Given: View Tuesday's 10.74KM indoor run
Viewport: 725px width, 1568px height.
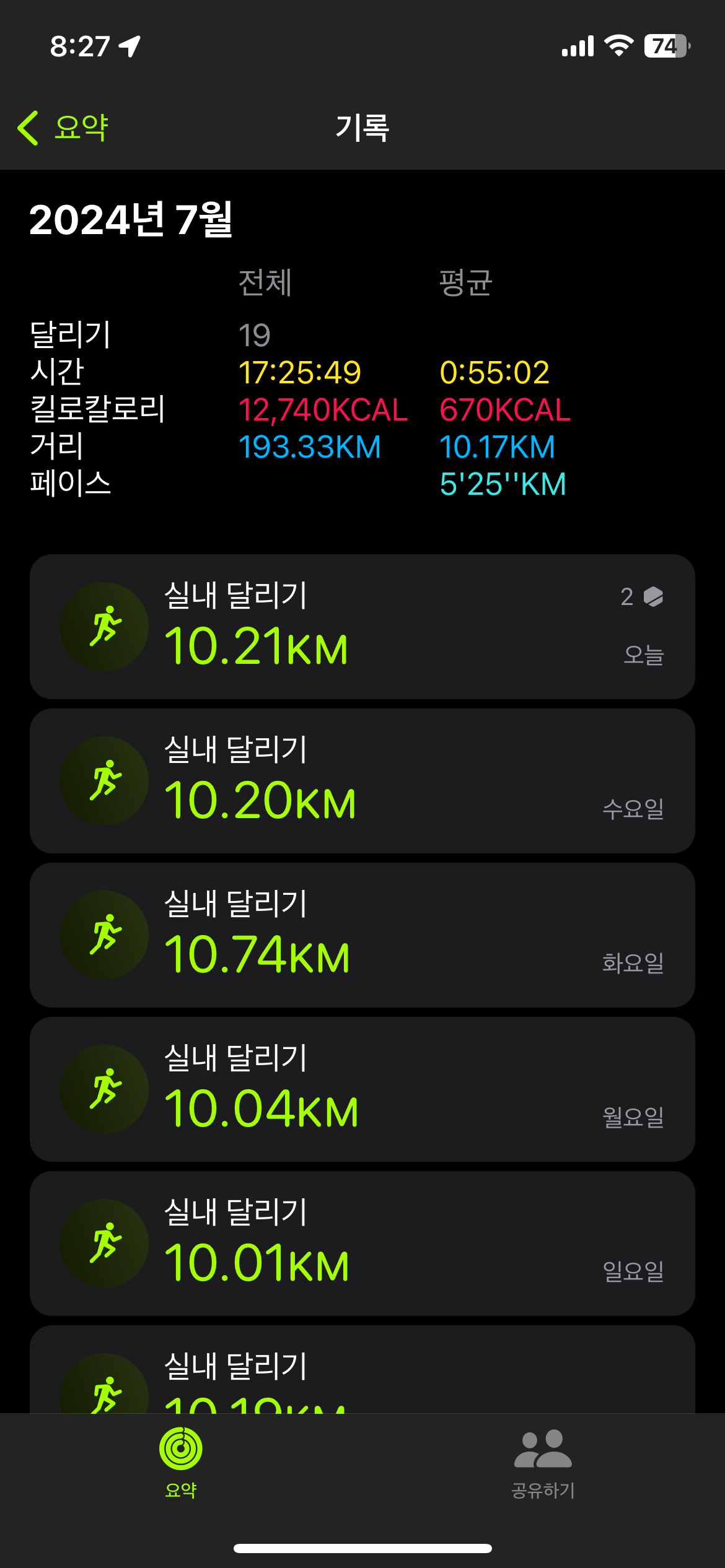Looking at the screenshot, I should tap(362, 935).
